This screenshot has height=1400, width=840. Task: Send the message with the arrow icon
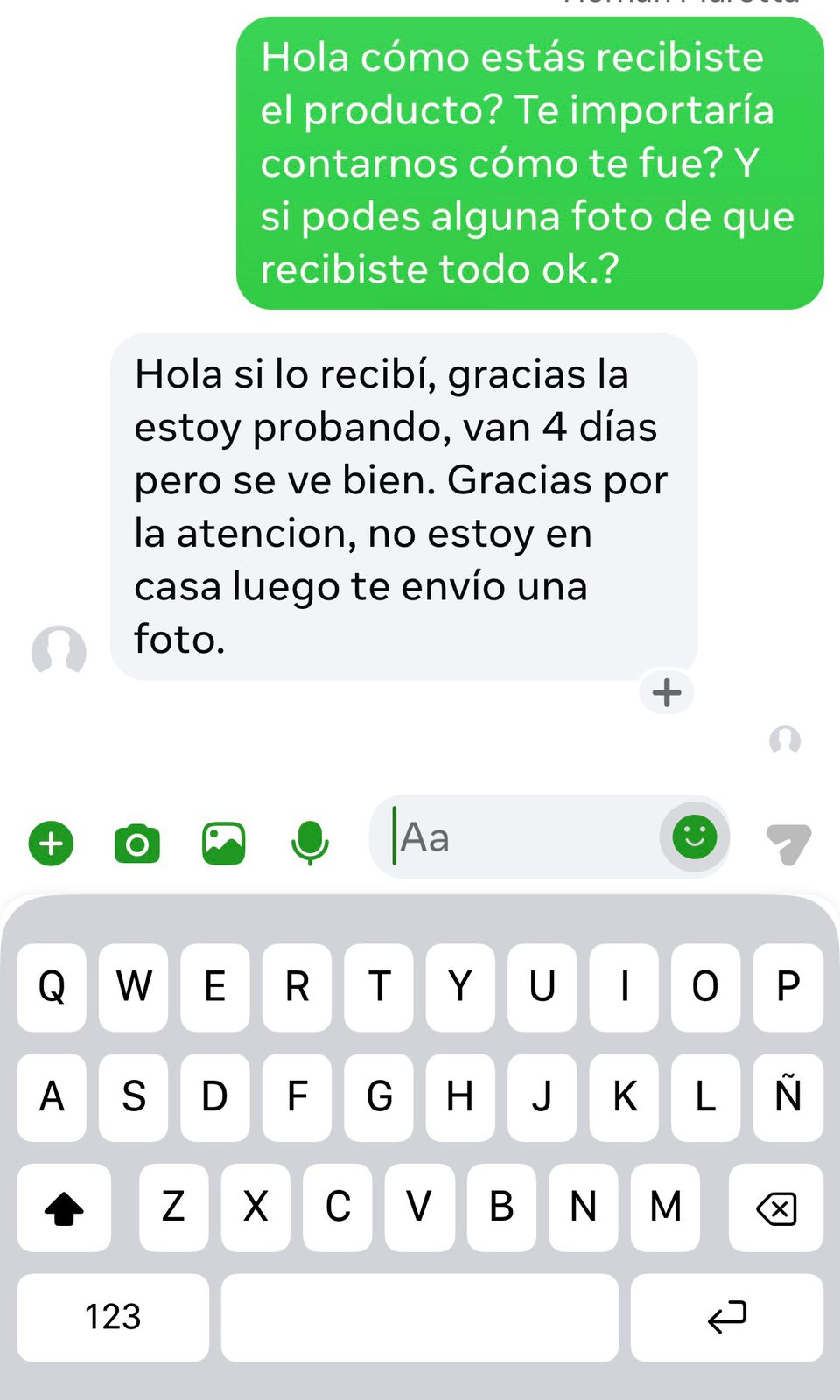(788, 843)
